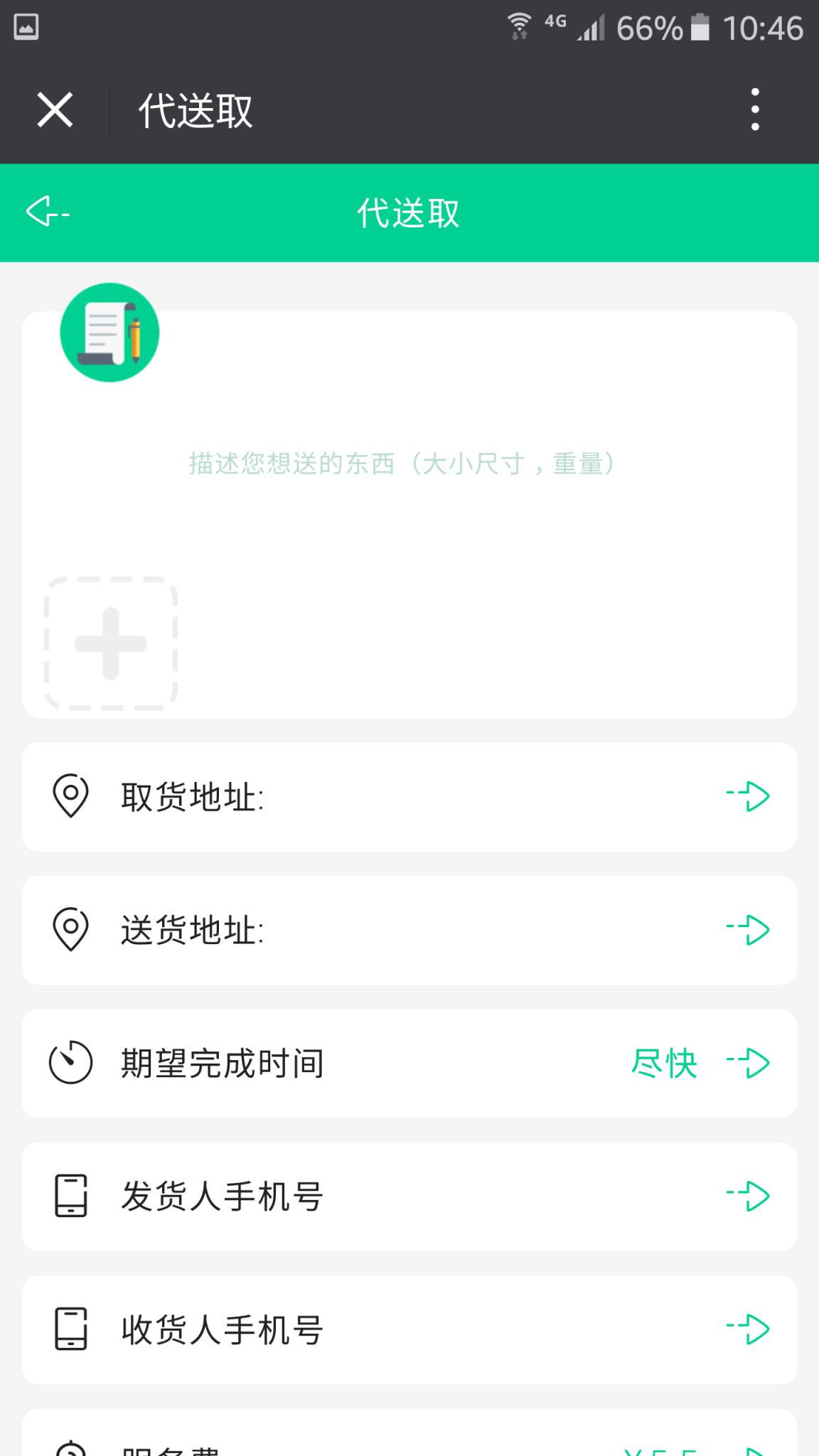The height and width of the screenshot is (1456, 819).
Task: Open the three-dot overflow menu
Action: 756,110
